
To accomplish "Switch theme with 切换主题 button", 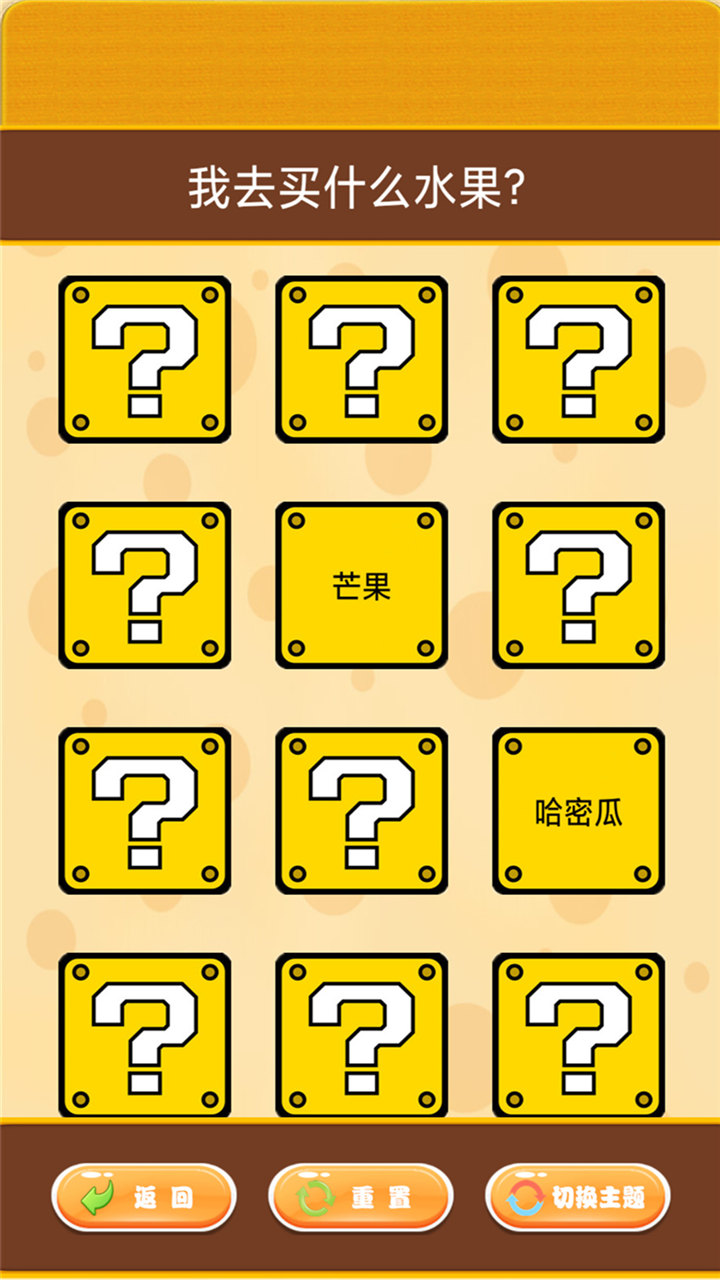I will 577,1197.
